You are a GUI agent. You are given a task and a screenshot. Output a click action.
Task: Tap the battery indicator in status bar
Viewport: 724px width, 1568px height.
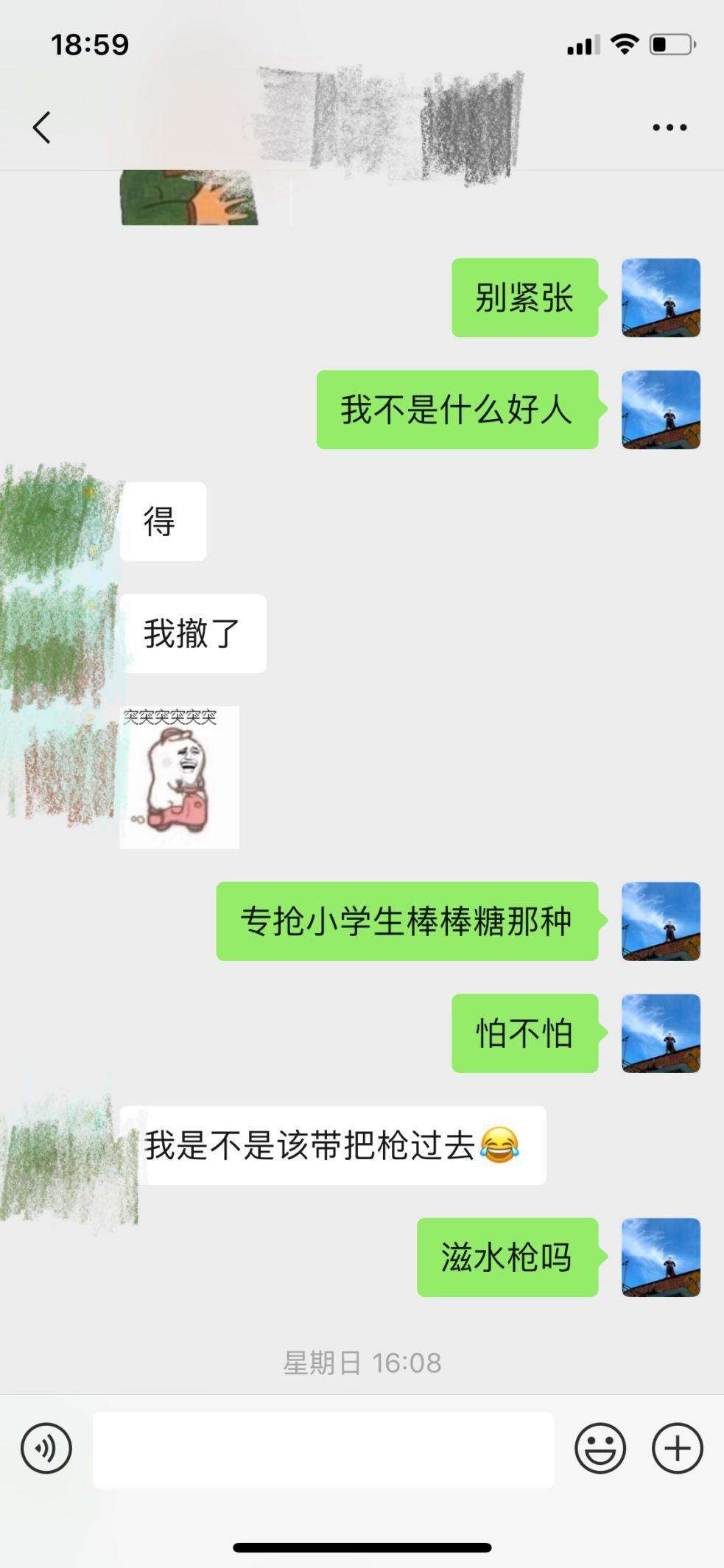pos(671,44)
